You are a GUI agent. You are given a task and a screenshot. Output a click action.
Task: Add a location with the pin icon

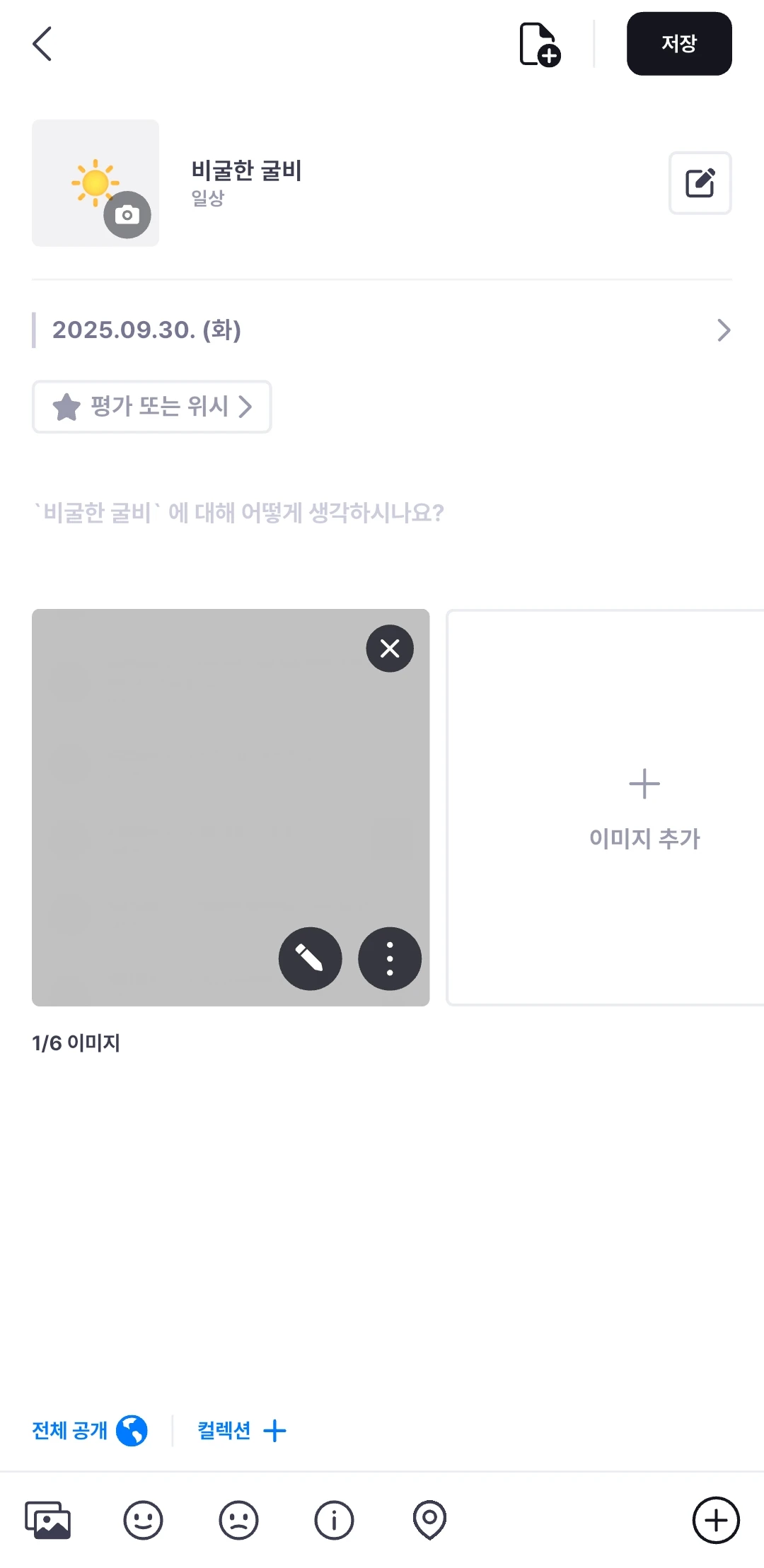(429, 1520)
